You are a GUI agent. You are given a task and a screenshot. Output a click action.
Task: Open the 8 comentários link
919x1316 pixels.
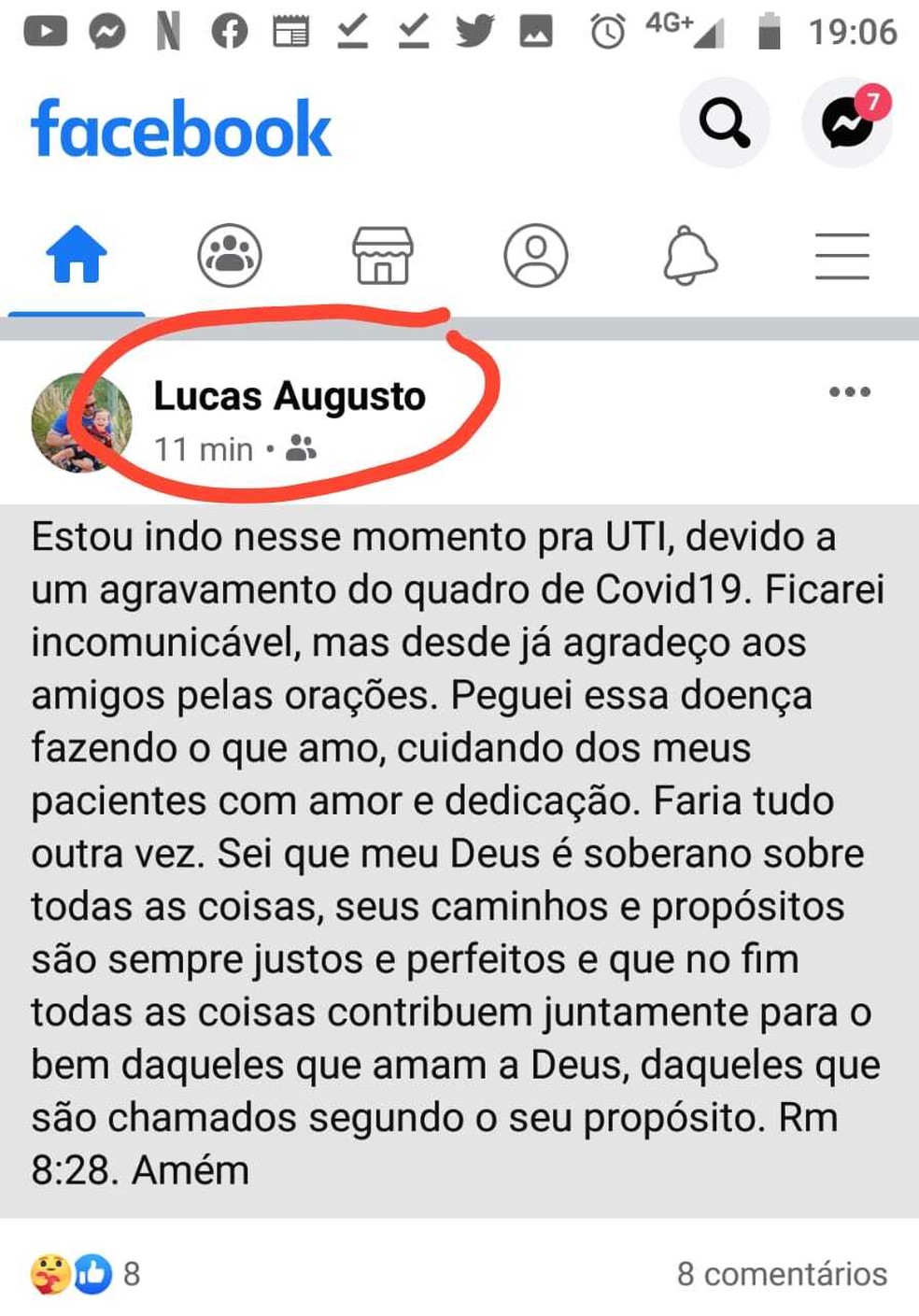pos(782,1274)
